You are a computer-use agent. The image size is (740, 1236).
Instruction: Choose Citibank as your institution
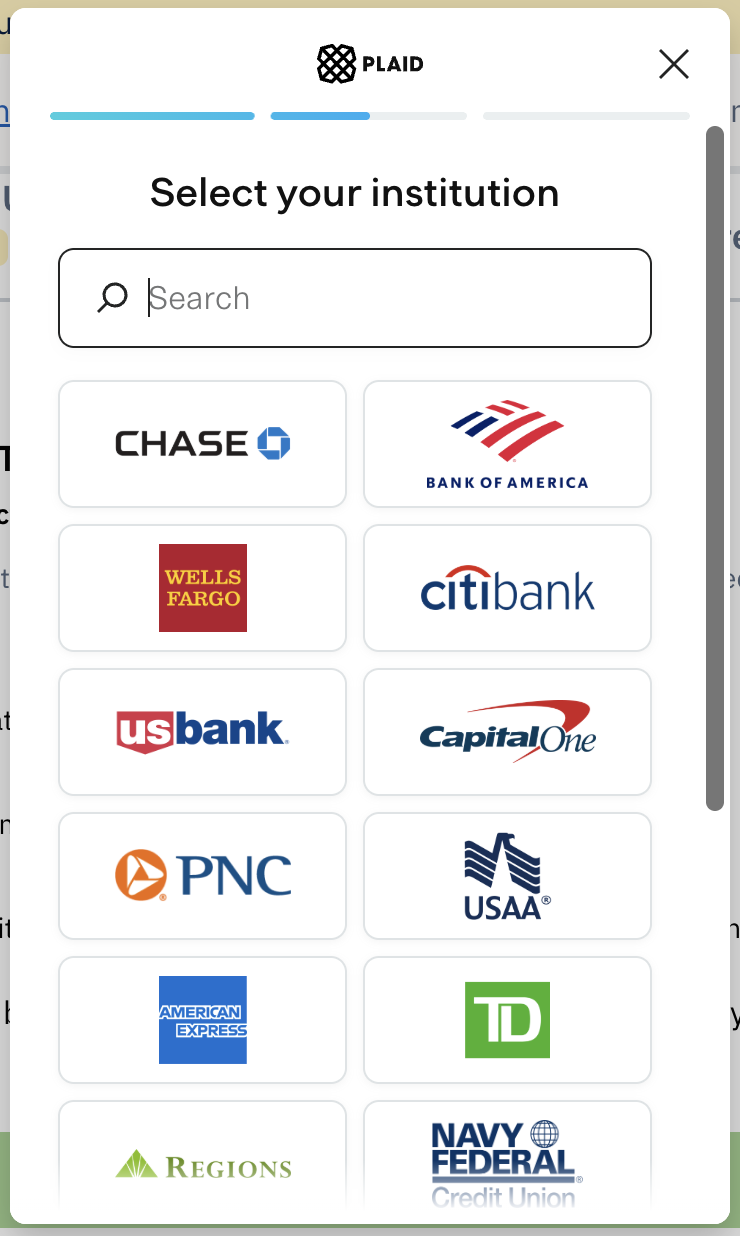pyautogui.click(x=506, y=587)
